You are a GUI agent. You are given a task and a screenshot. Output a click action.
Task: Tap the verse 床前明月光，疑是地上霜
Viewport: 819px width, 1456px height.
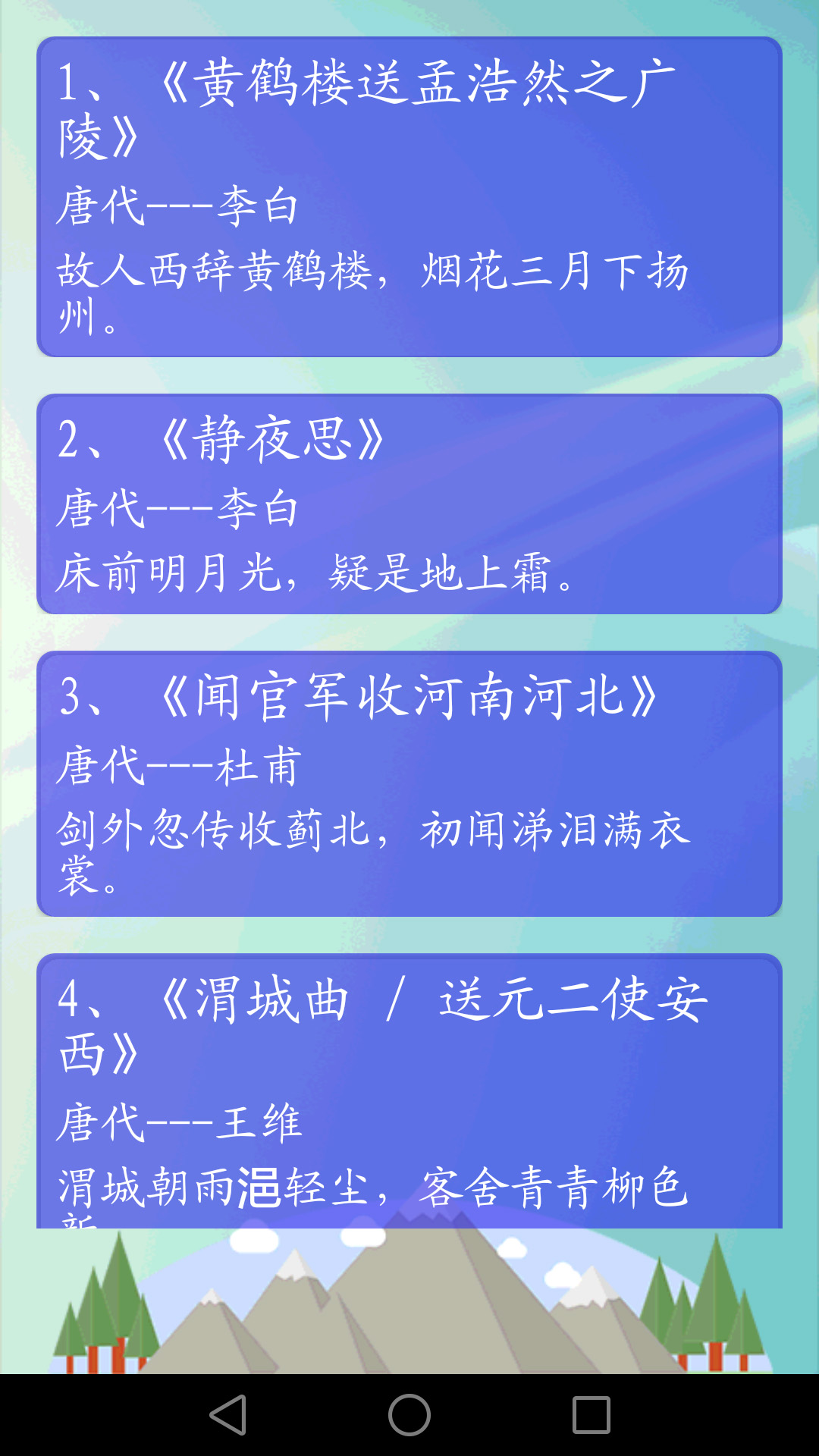click(x=318, y=576)
